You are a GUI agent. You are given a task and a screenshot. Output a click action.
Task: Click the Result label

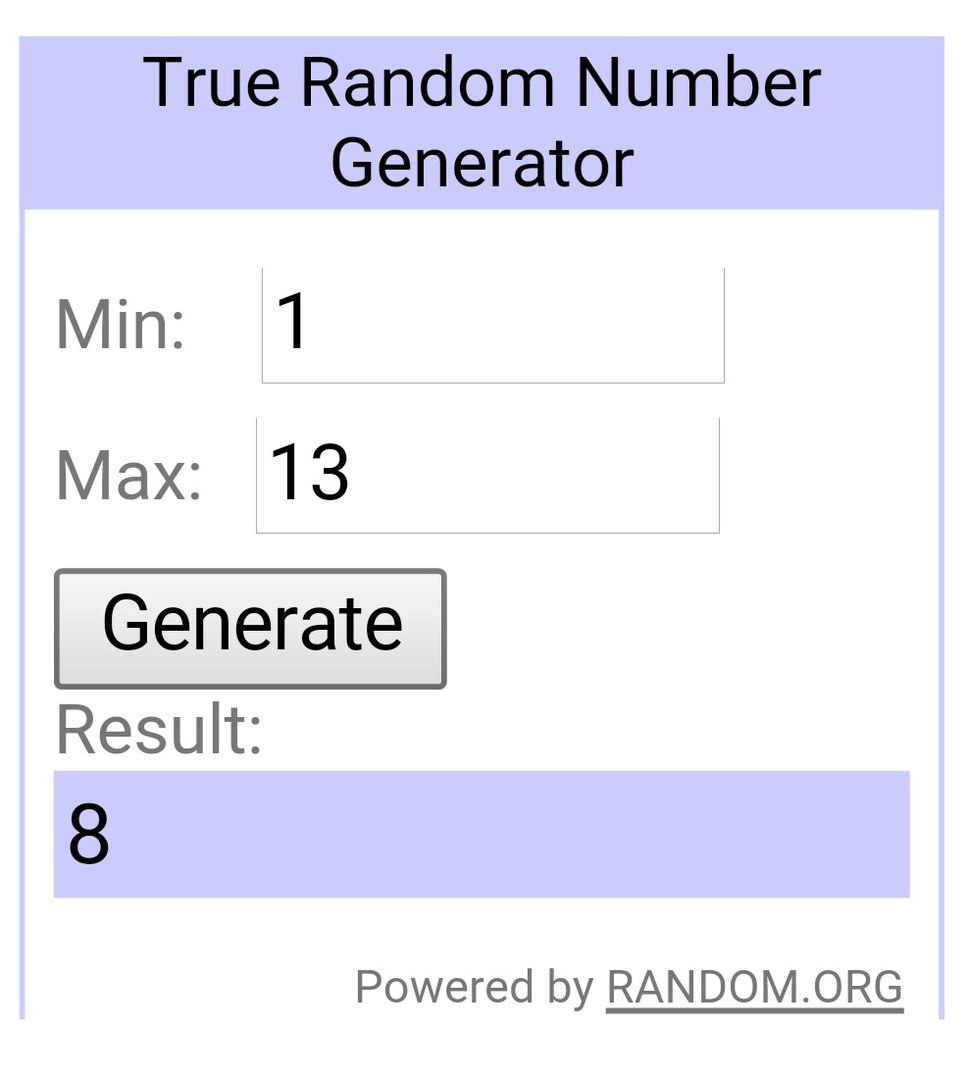point(160,732)
